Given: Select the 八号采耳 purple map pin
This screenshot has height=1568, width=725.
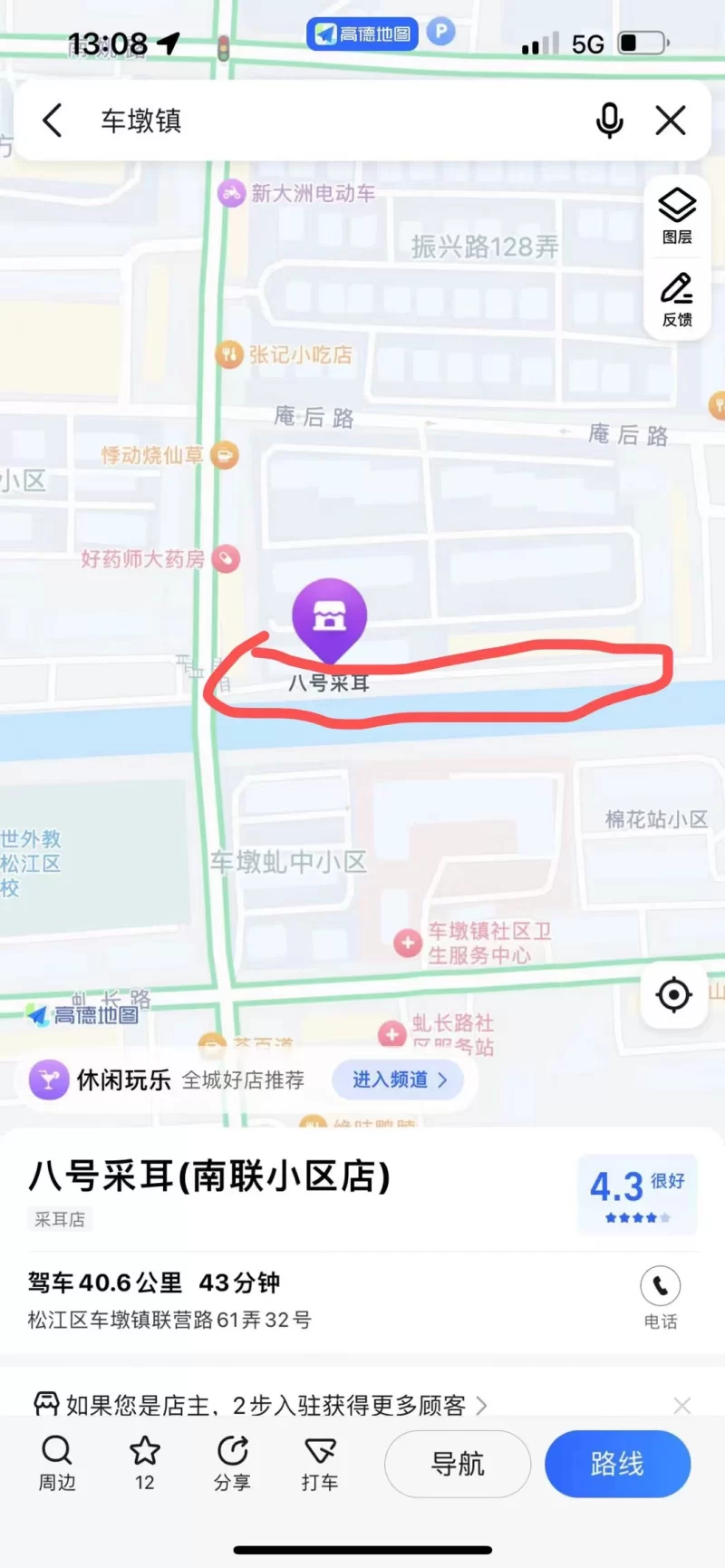Looking at the screenshot, I should [330, 618].
